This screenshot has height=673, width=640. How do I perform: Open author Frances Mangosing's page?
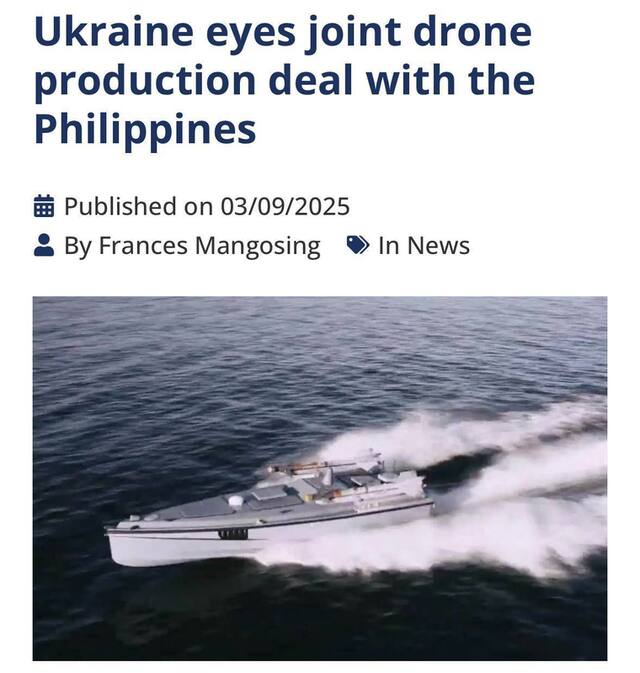point(207,246)
